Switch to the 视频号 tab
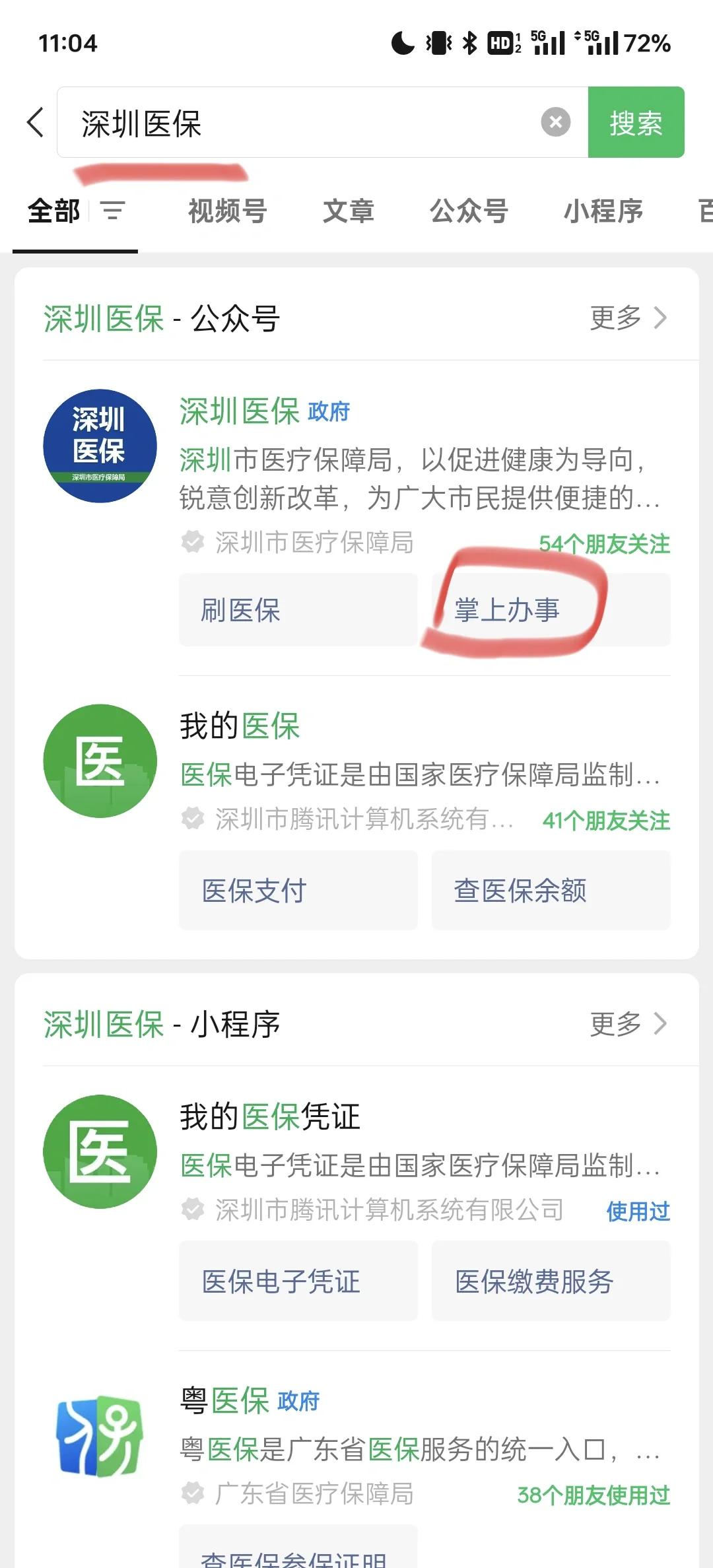This screenshot has height=1568, width=713. [226, 211]
